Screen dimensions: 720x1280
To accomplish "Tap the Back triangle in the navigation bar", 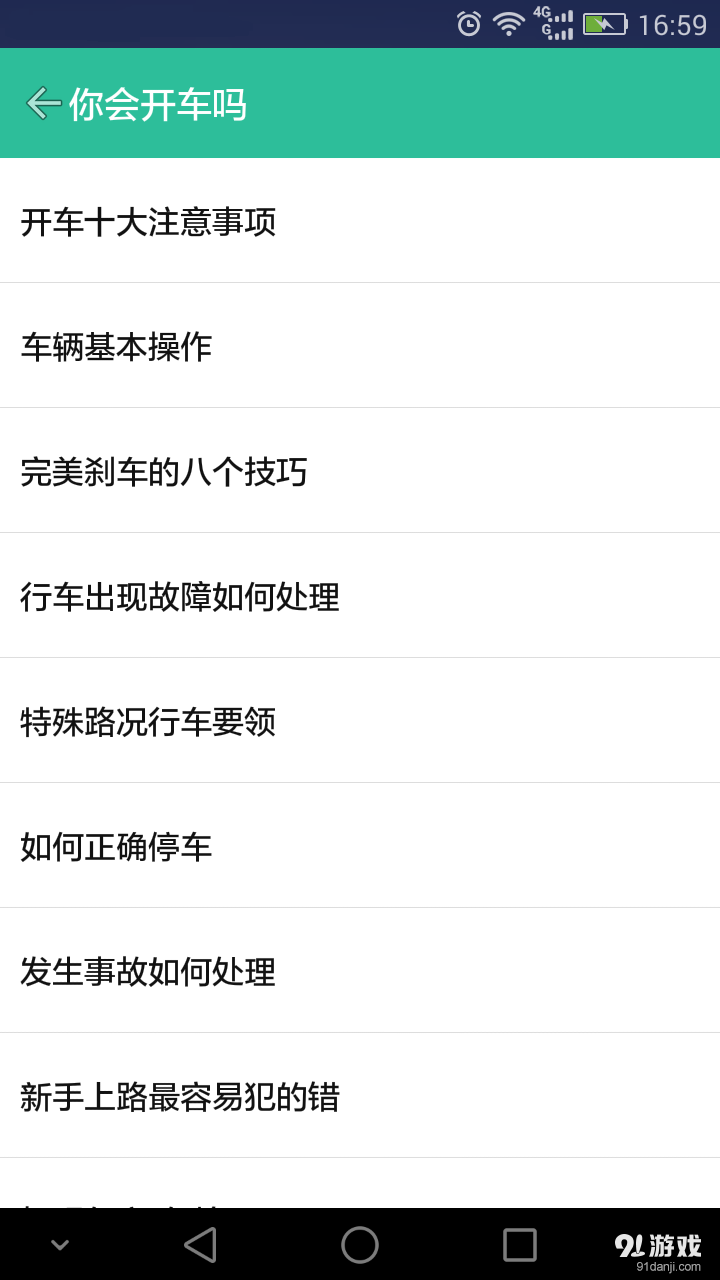I will pos(200,1243).
